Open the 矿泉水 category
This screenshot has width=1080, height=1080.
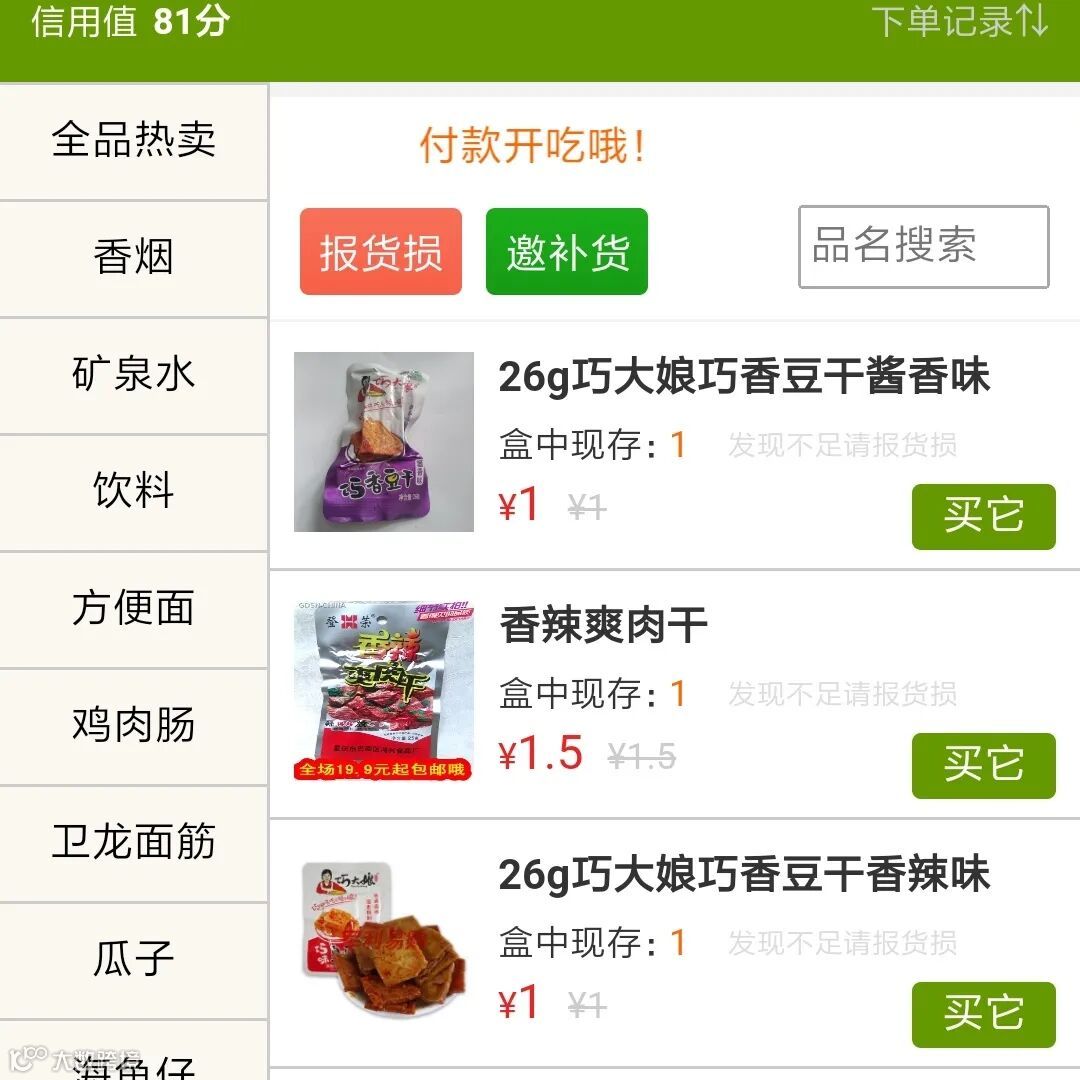coord(134,376)
